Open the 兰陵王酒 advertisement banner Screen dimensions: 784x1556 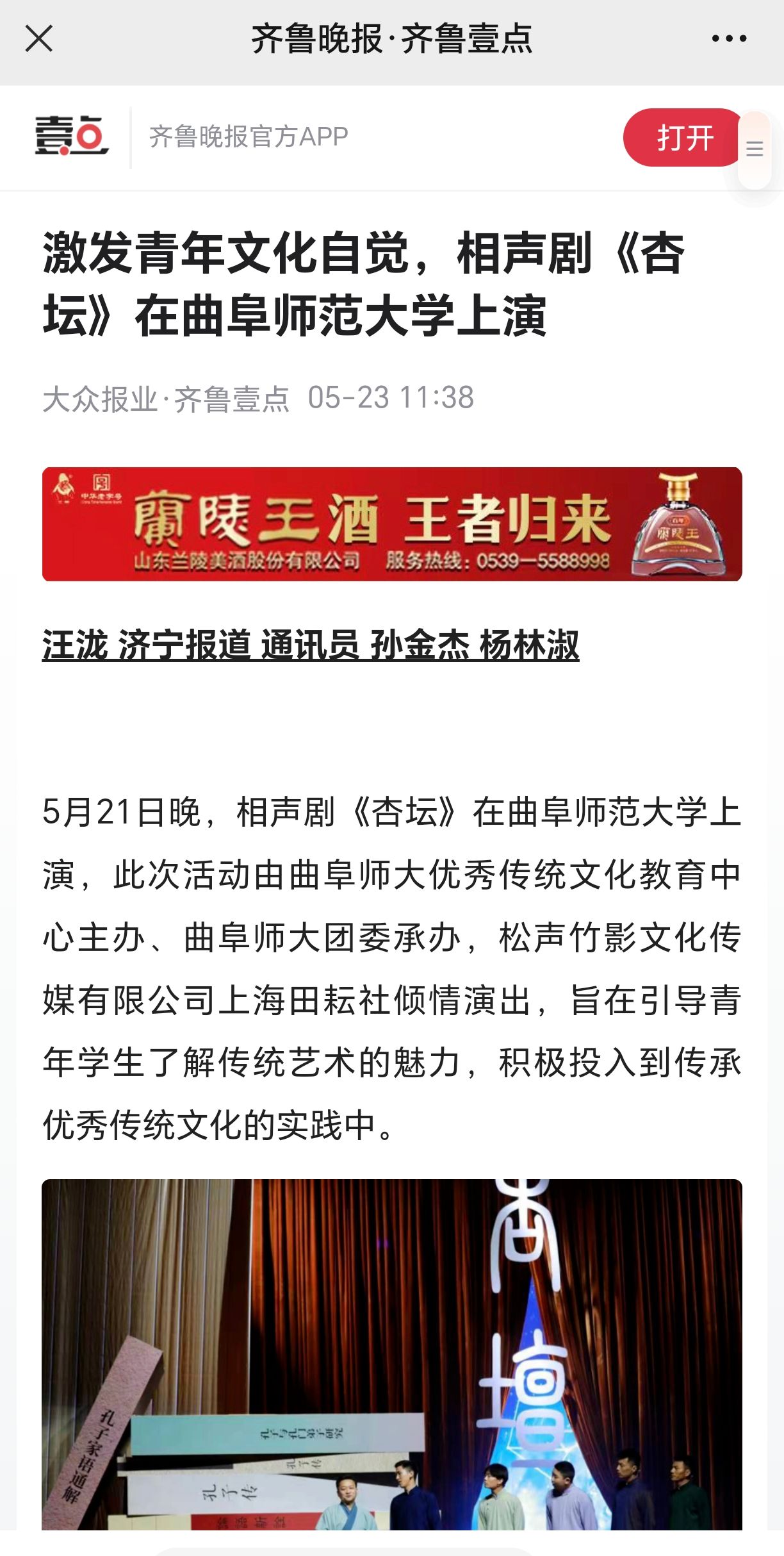point(392,524)
